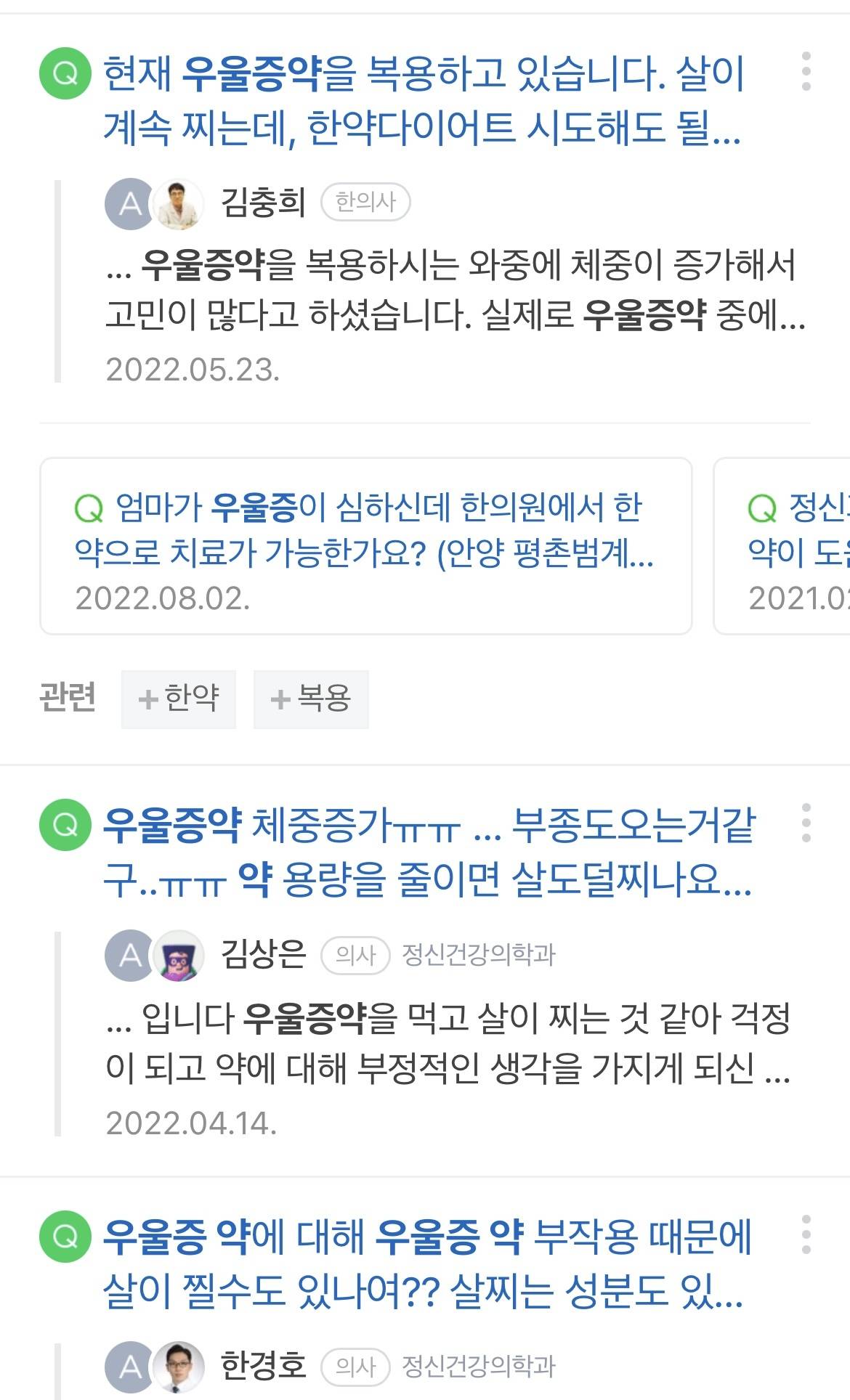The image size is (850, 1400).
Task: Open overflow menu for 우울증약 체중증가 question
Action: click(x=805, y=823)
